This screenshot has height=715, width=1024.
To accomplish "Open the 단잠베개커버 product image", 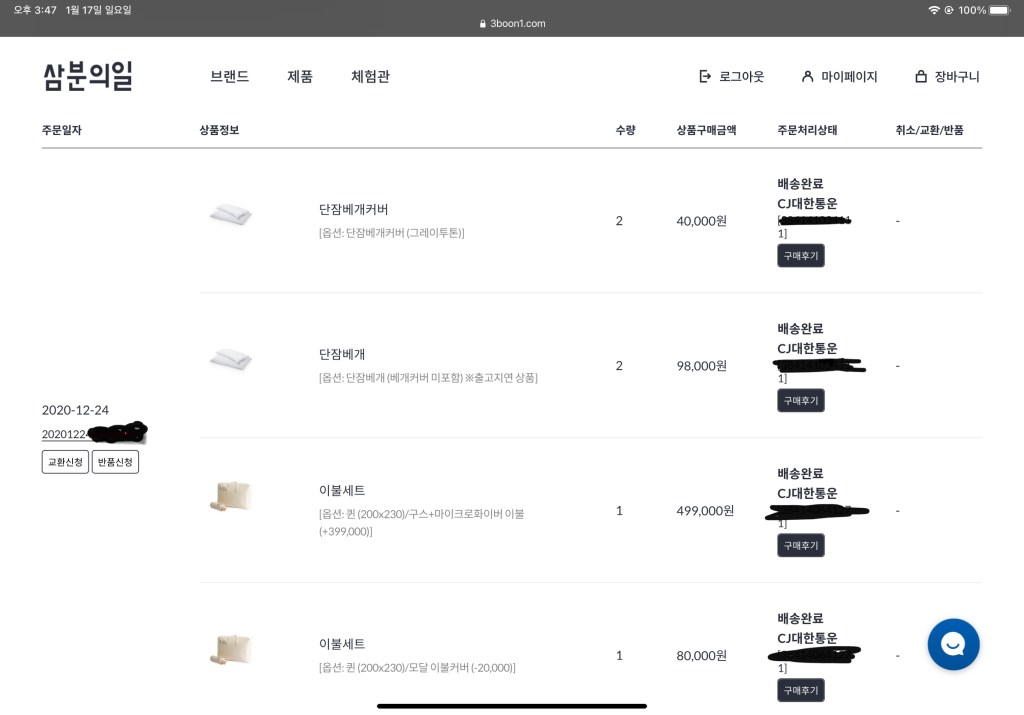I will coord(231,215).
